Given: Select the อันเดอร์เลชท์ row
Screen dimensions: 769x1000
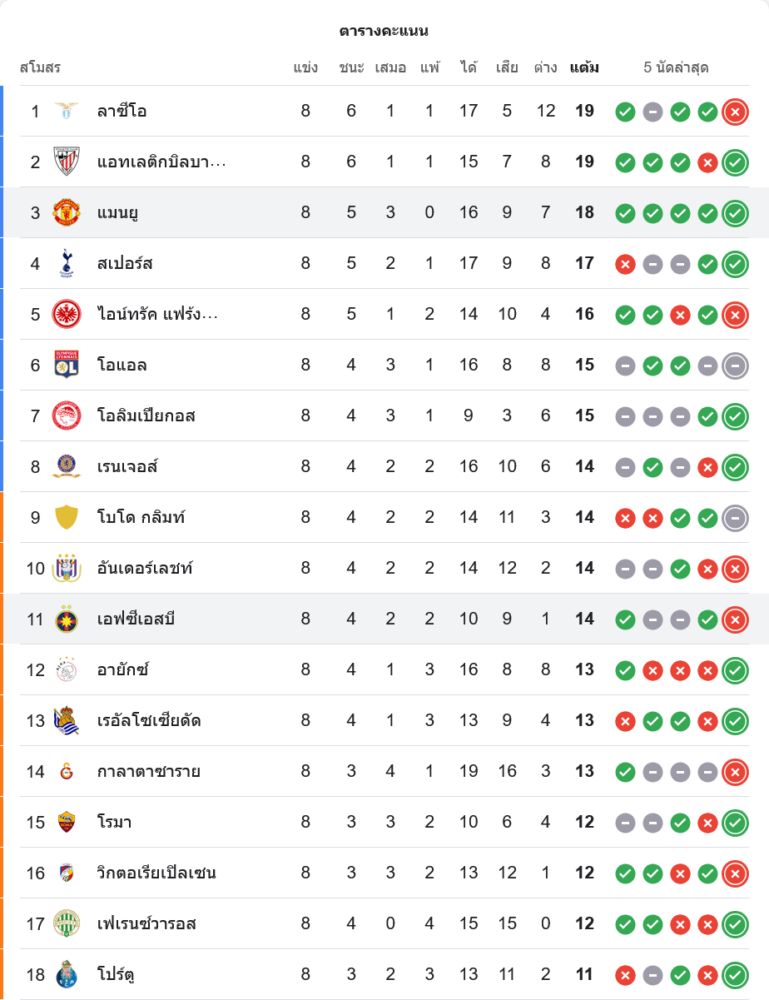Looking at the screenshot, I should click(145, 569).
